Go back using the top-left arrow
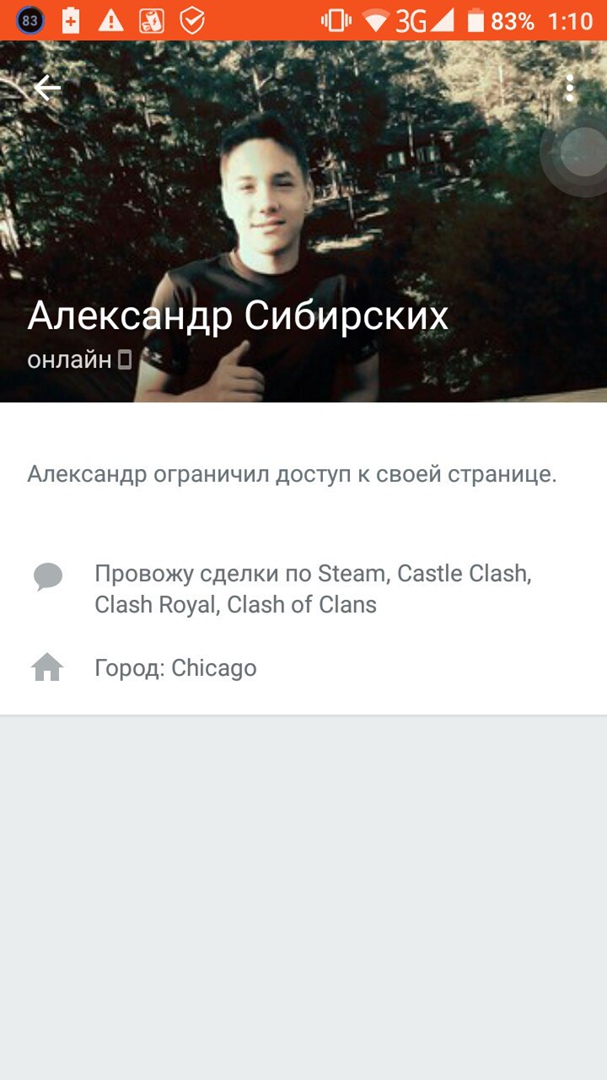The image size is (607, 1080). coord(47,88)
